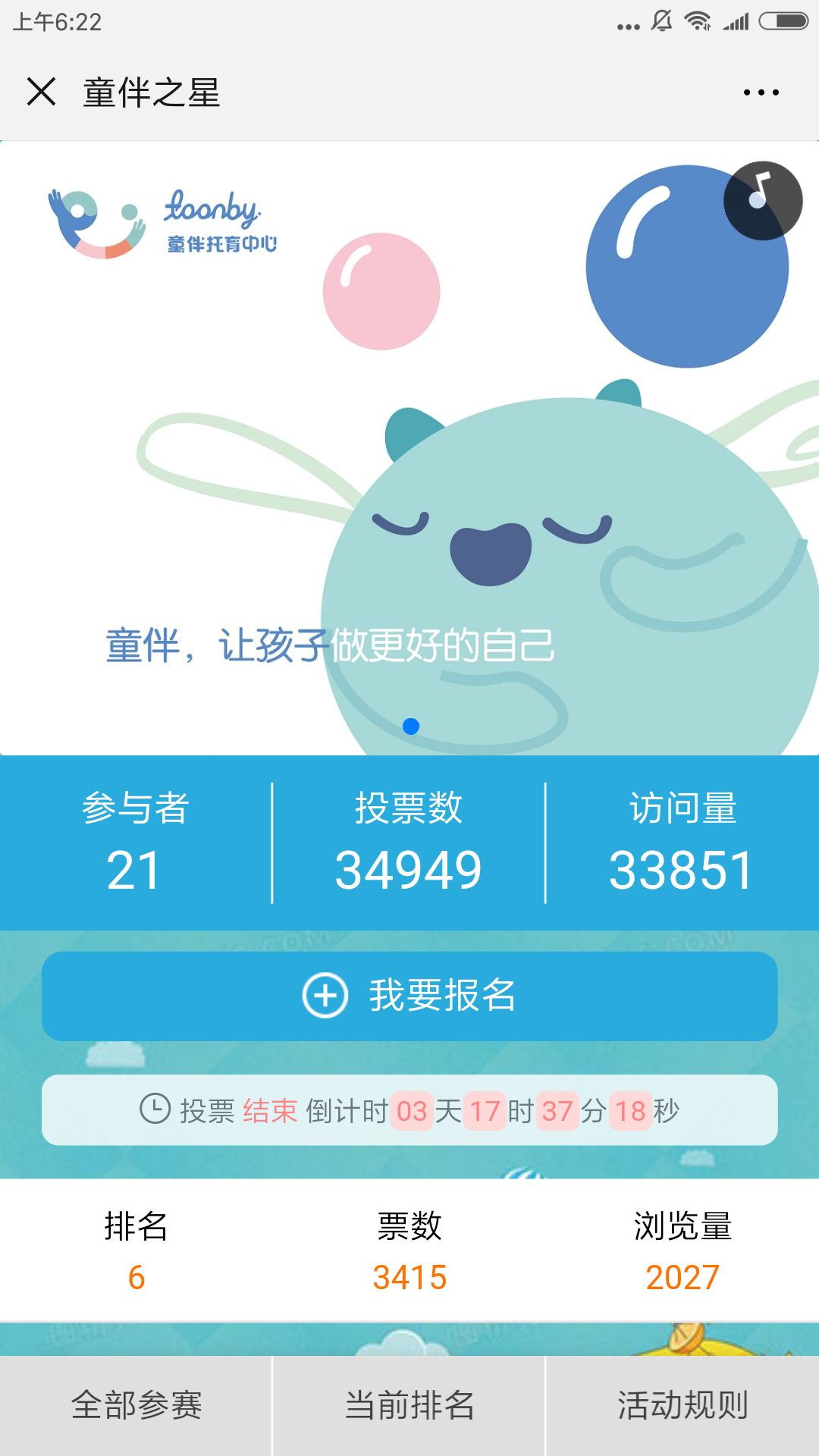Viewport: 819px width, 1456px height.
Task: Open the three-dot overflow menu
Action: [761, 93]
